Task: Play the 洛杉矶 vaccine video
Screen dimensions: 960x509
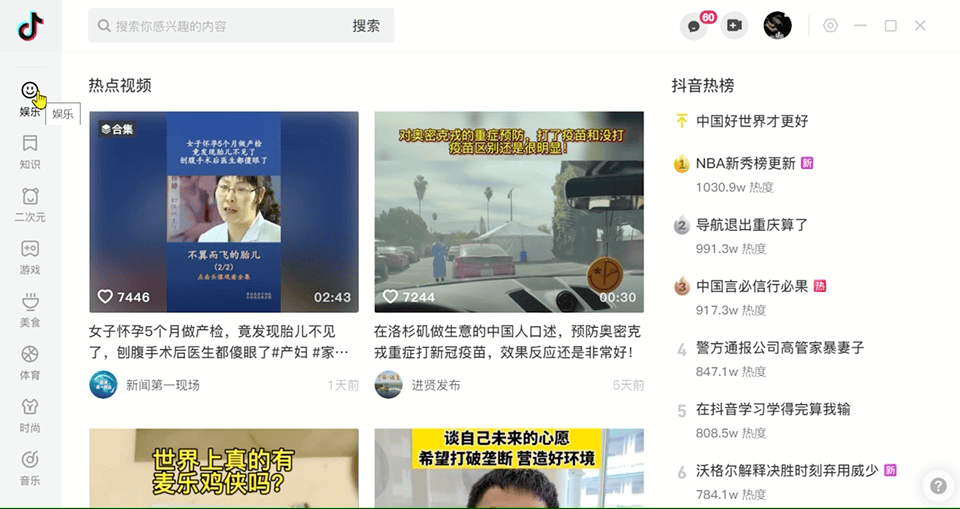Action: tap(509, 212)
